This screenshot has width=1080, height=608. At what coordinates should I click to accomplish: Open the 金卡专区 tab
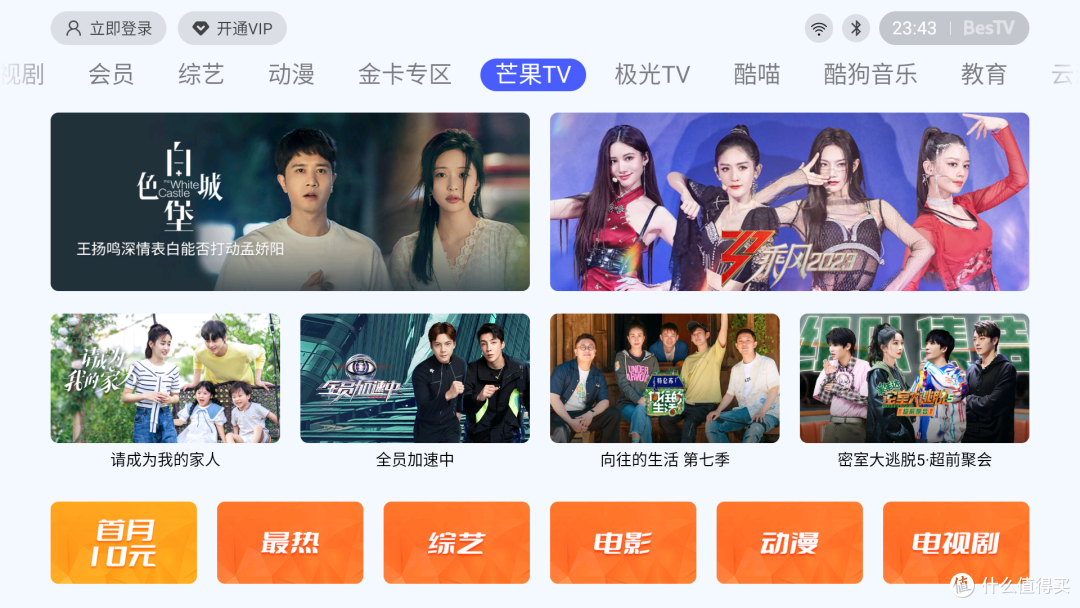coord(405,74)
